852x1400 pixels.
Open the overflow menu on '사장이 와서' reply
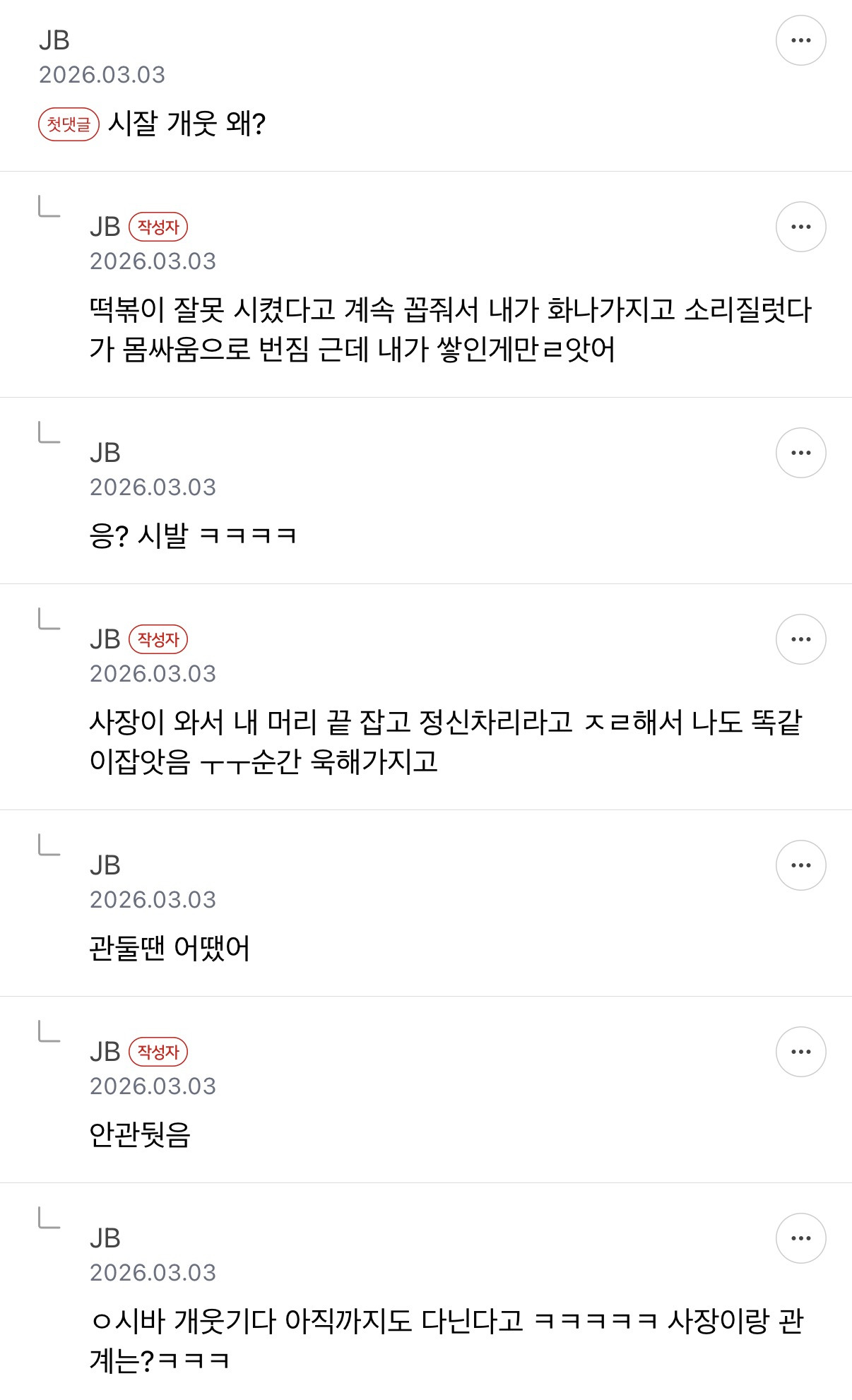[x=800, y=639]
